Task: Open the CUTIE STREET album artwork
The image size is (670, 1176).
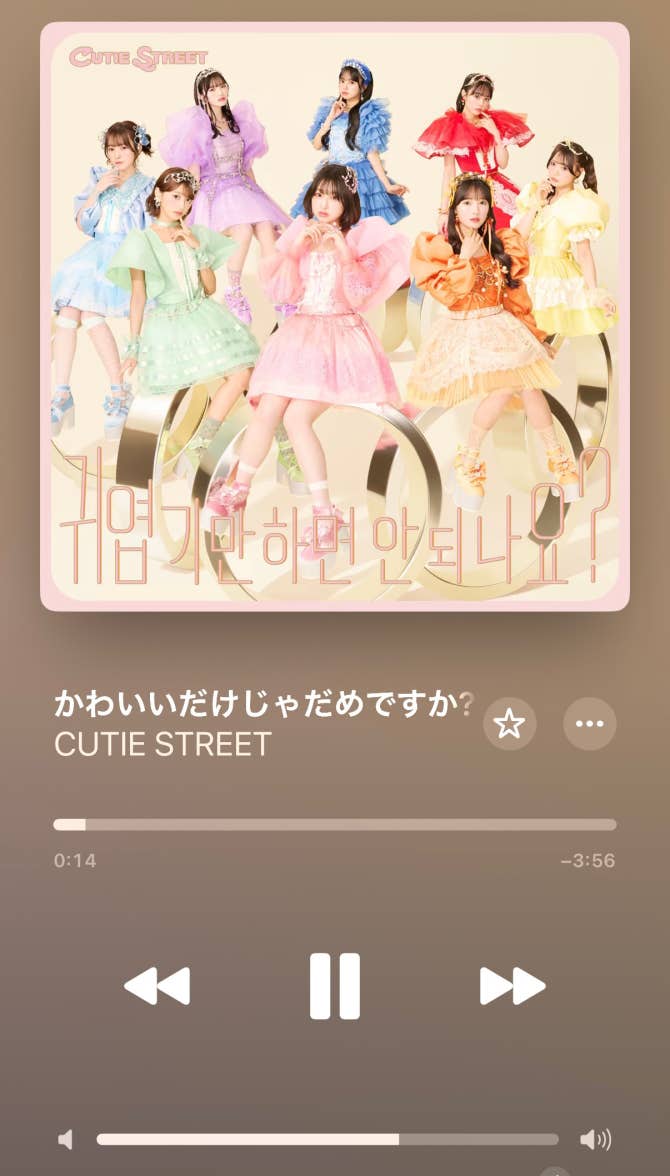Action: 334,316
